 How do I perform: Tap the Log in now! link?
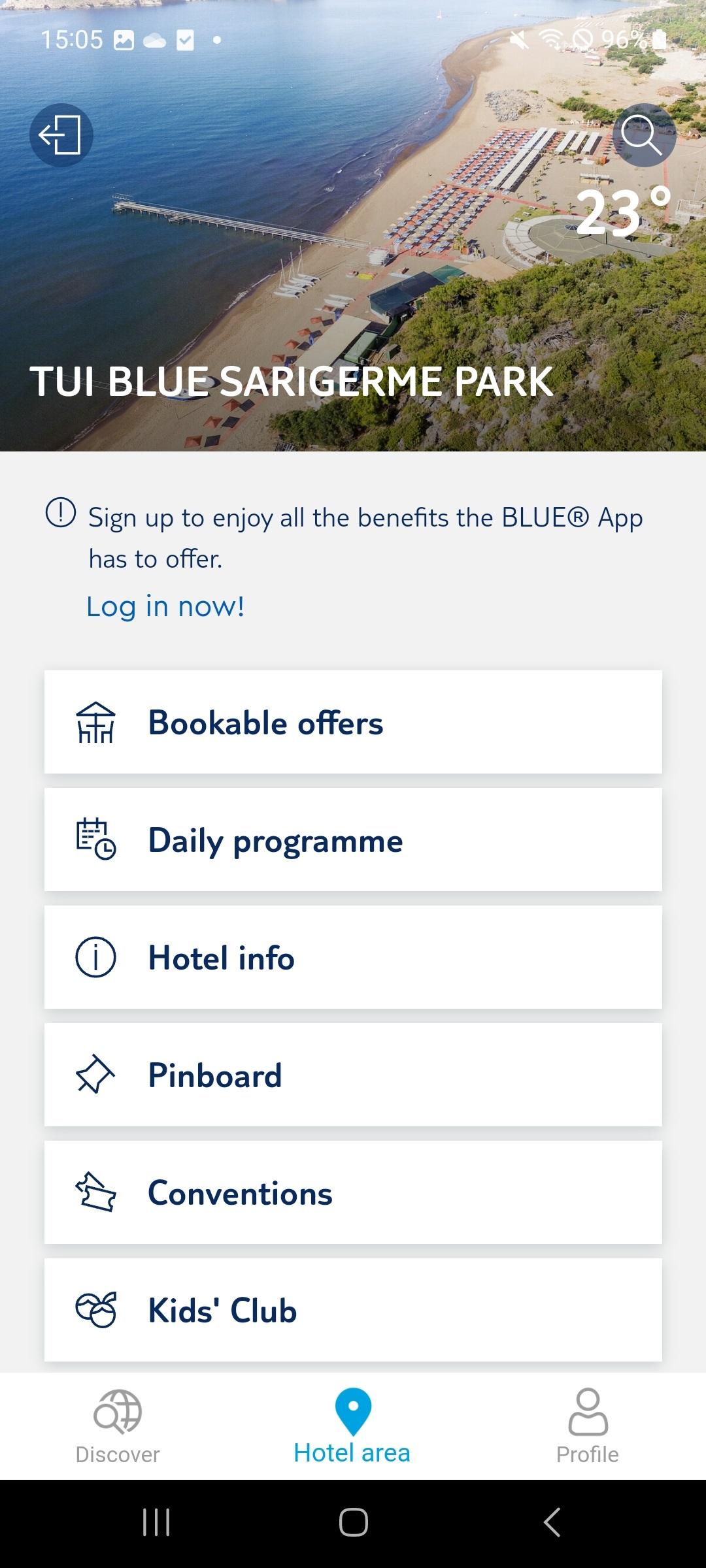(165, 606)
